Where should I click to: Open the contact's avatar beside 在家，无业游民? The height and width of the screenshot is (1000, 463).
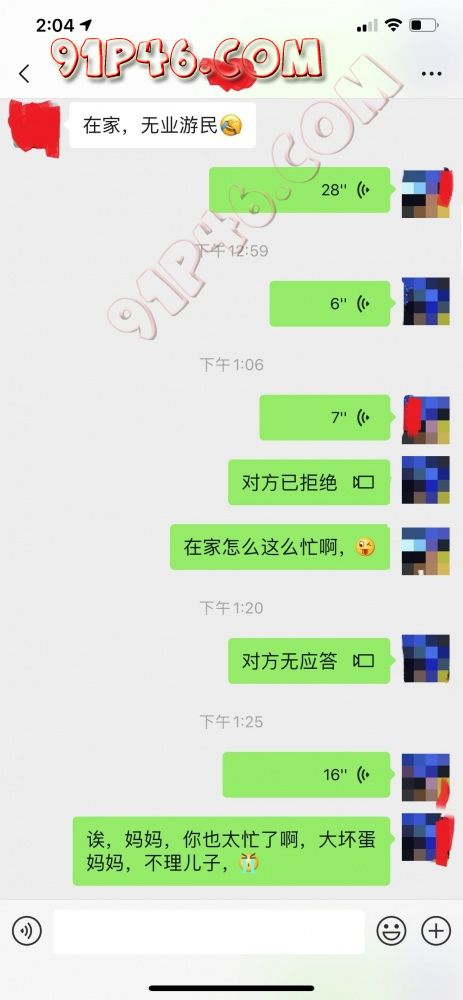[35, 127]
